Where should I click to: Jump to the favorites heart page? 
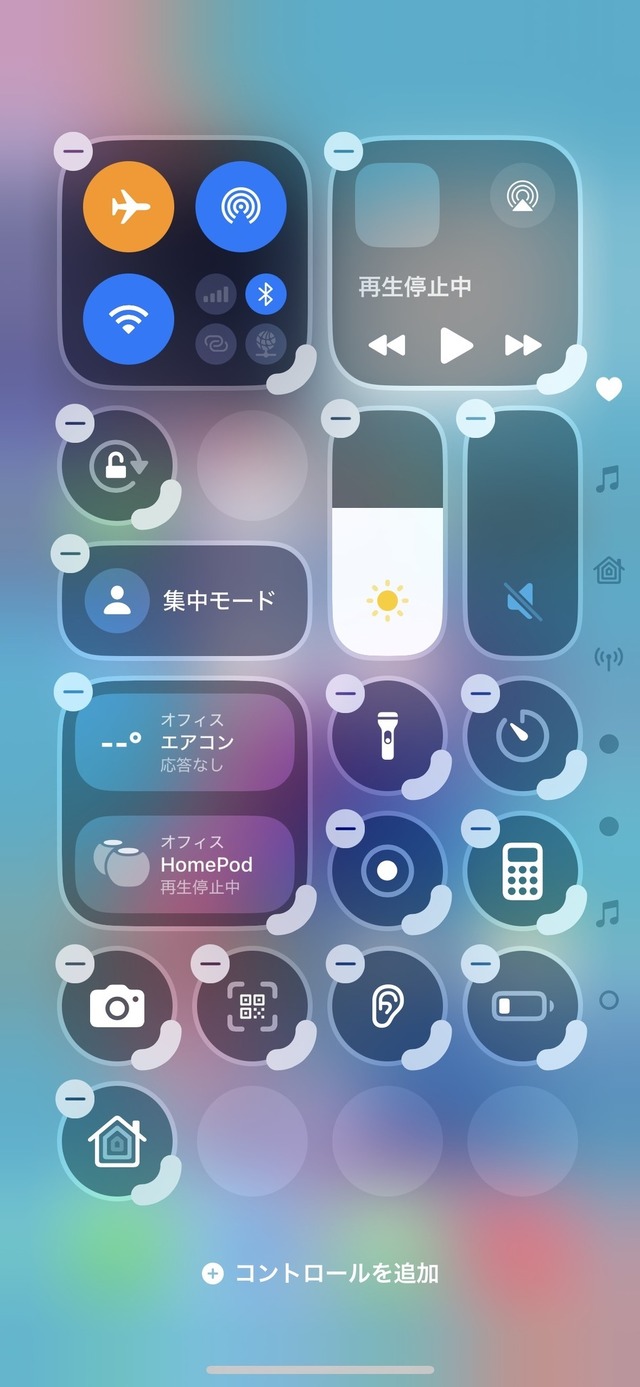click(x=608, y=389)
